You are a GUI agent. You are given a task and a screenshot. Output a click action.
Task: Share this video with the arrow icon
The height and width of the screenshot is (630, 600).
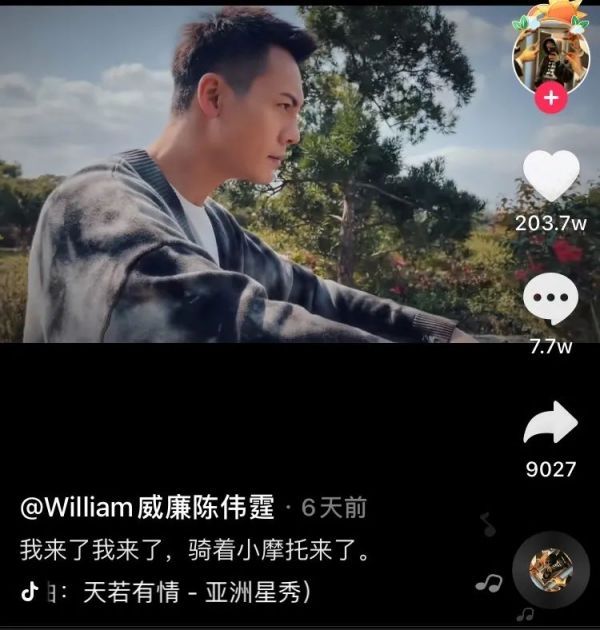[x=551, y=424]
